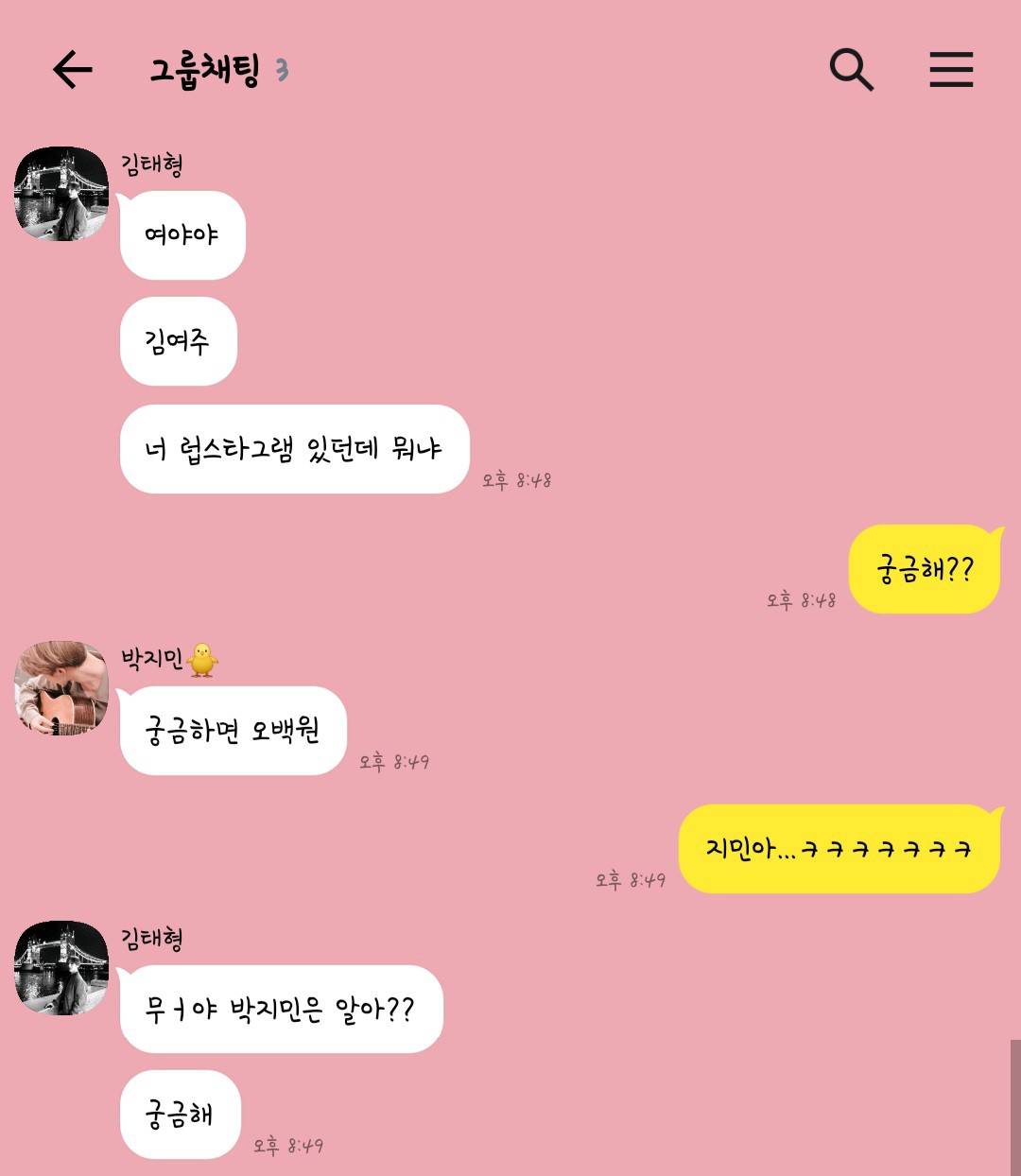The height and width of the screenshot is (1176, 1021).
Task: Go back from the 그룹채팅 chat
Action: coord(73,70)
